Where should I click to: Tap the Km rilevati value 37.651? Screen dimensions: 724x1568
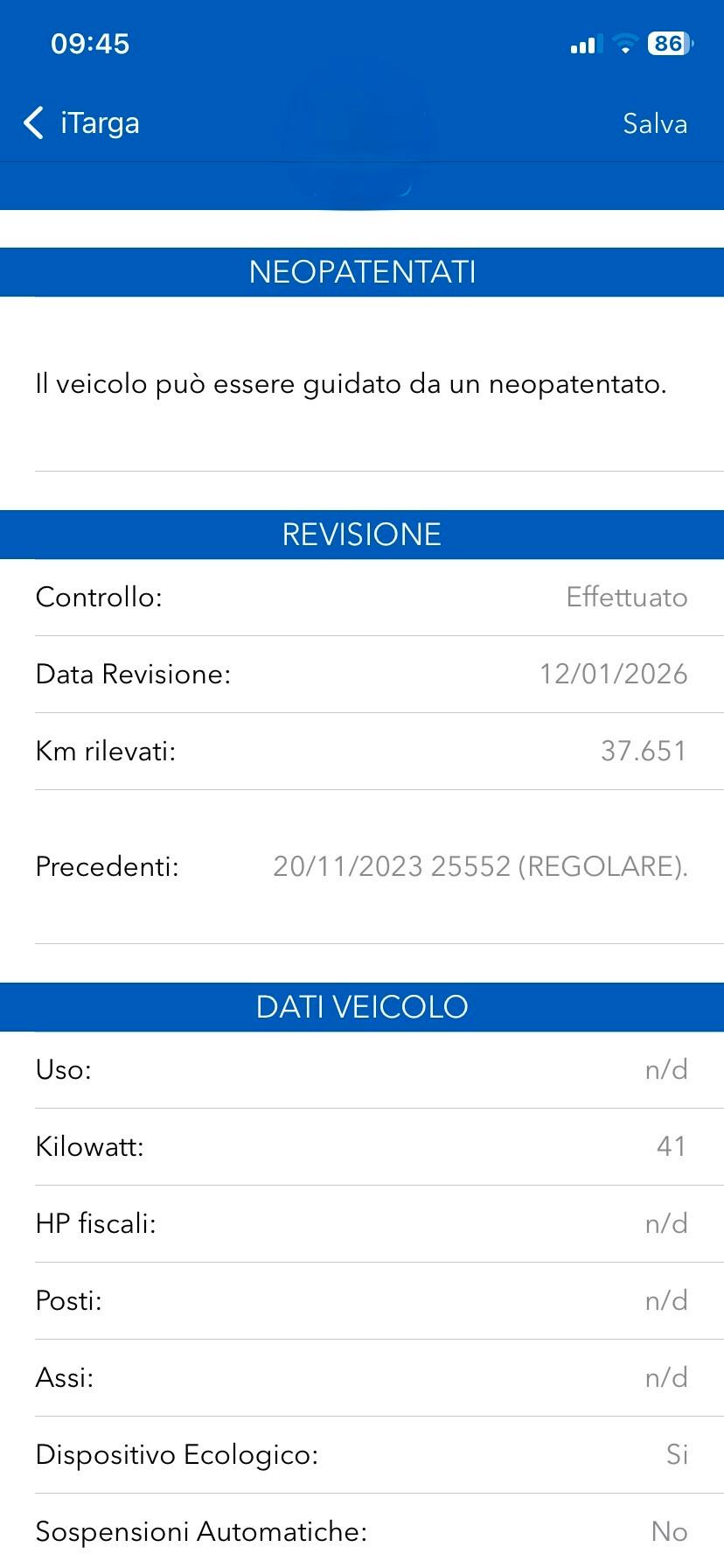362,751
